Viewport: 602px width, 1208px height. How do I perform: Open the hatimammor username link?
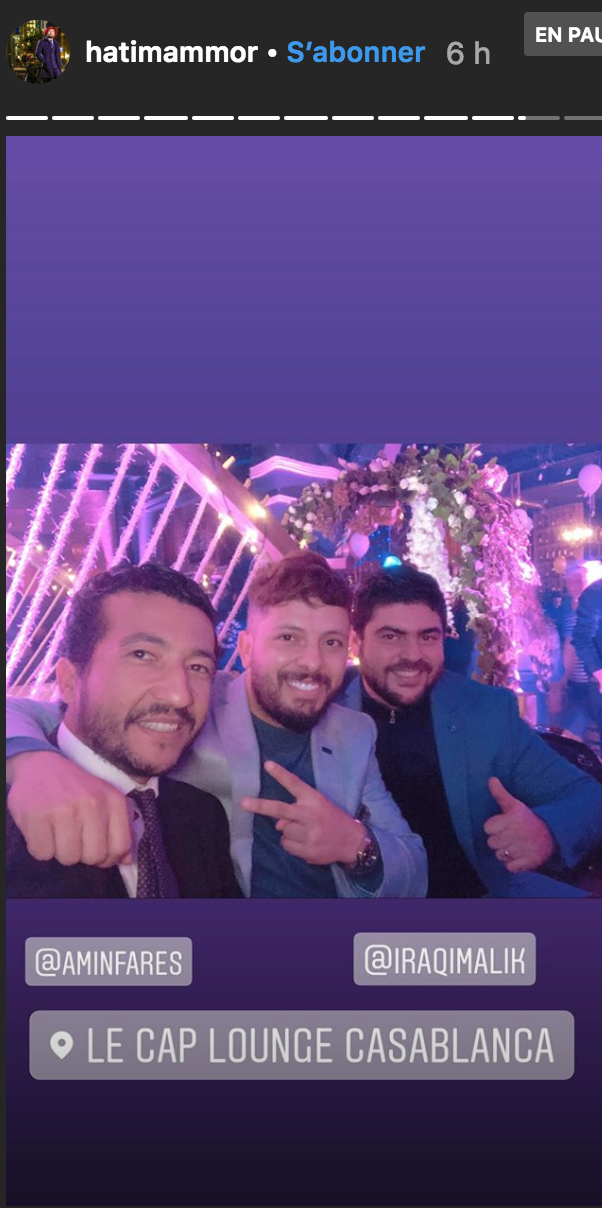coord(171,53)
